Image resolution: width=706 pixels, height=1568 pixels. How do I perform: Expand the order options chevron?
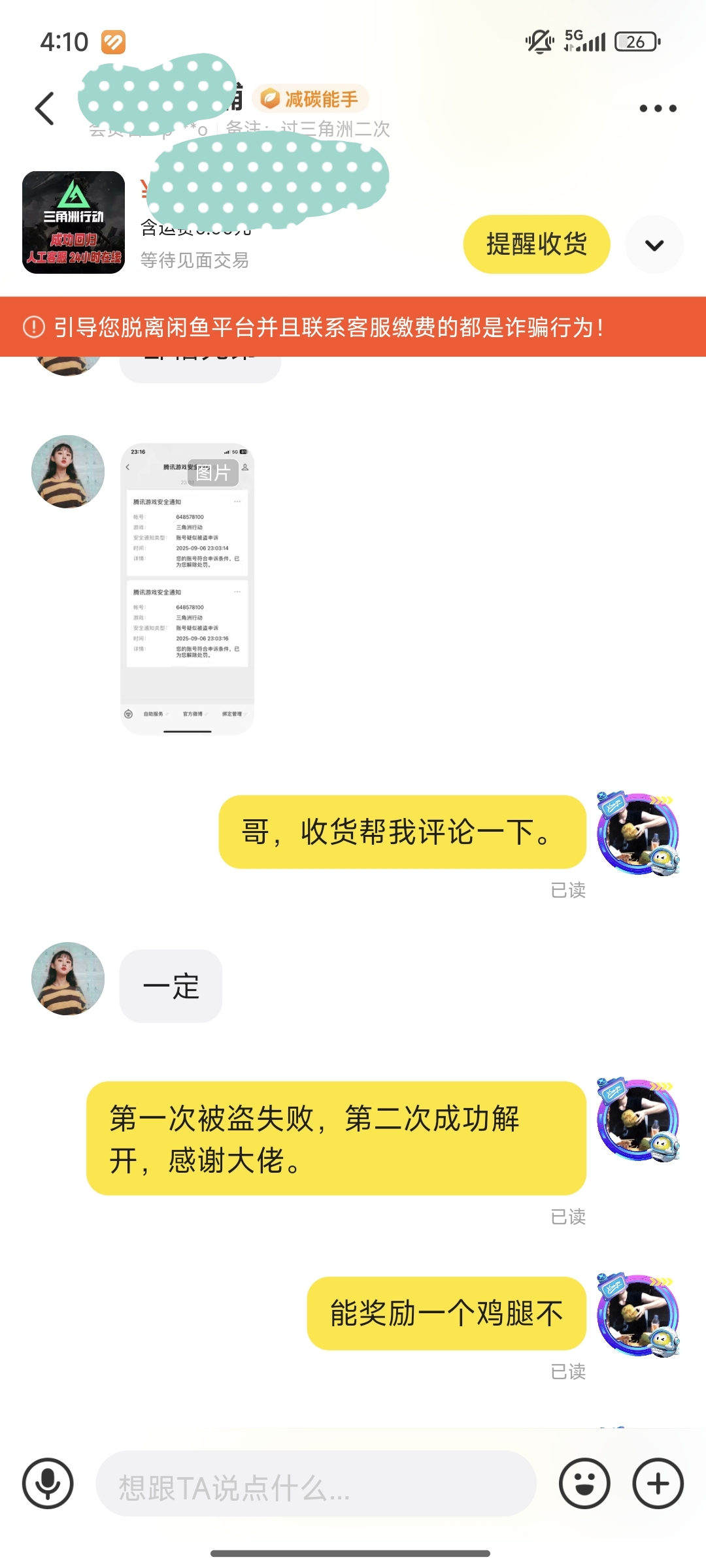coord(654,244)
